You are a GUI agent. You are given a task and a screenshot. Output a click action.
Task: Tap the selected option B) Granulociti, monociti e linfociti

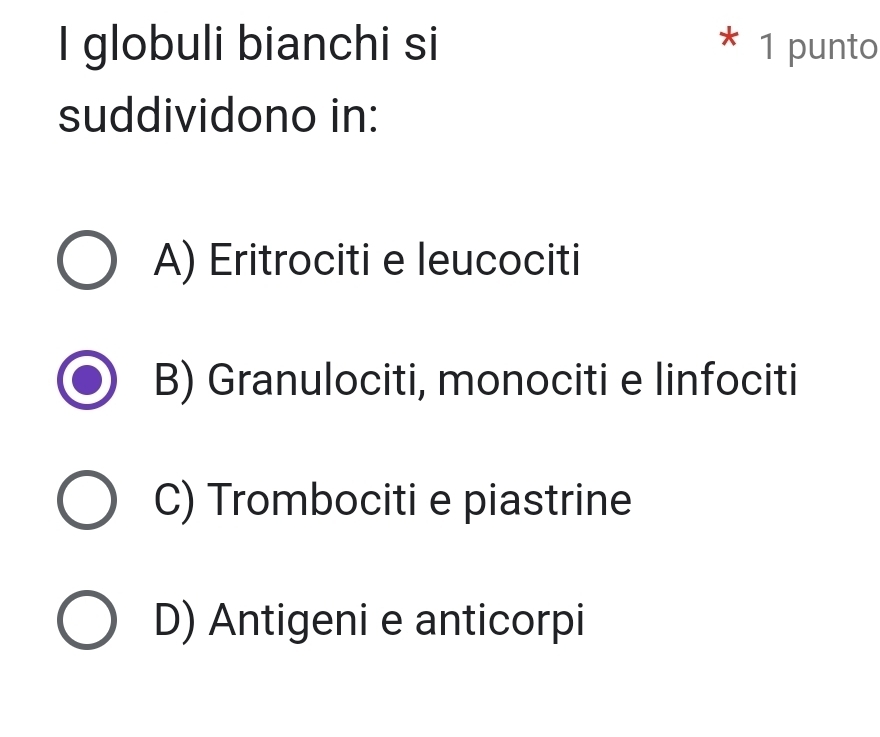pyautogui.click(x=86, y=381)
